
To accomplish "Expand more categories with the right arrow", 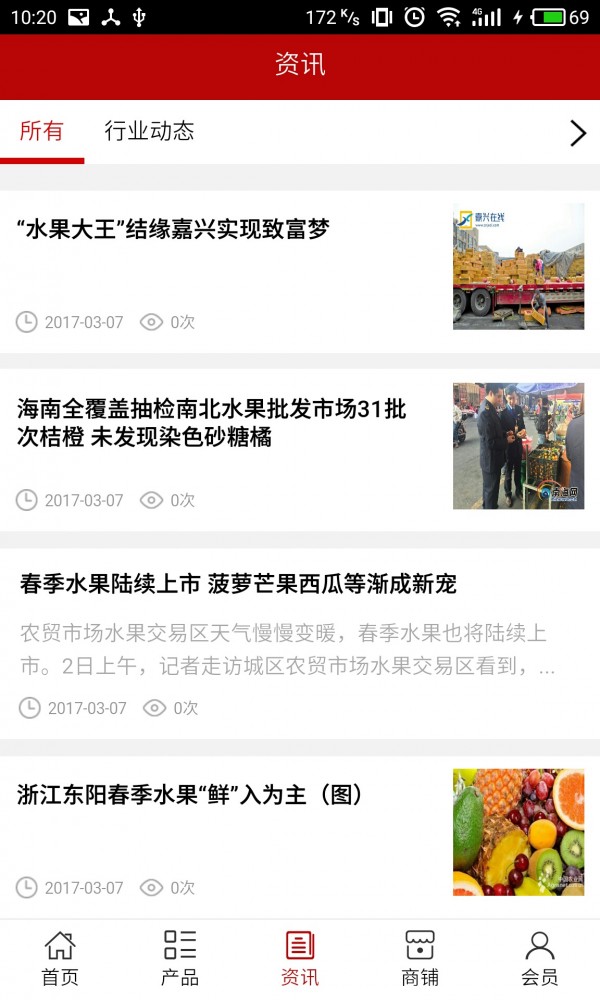I will (x=578, y=133).
